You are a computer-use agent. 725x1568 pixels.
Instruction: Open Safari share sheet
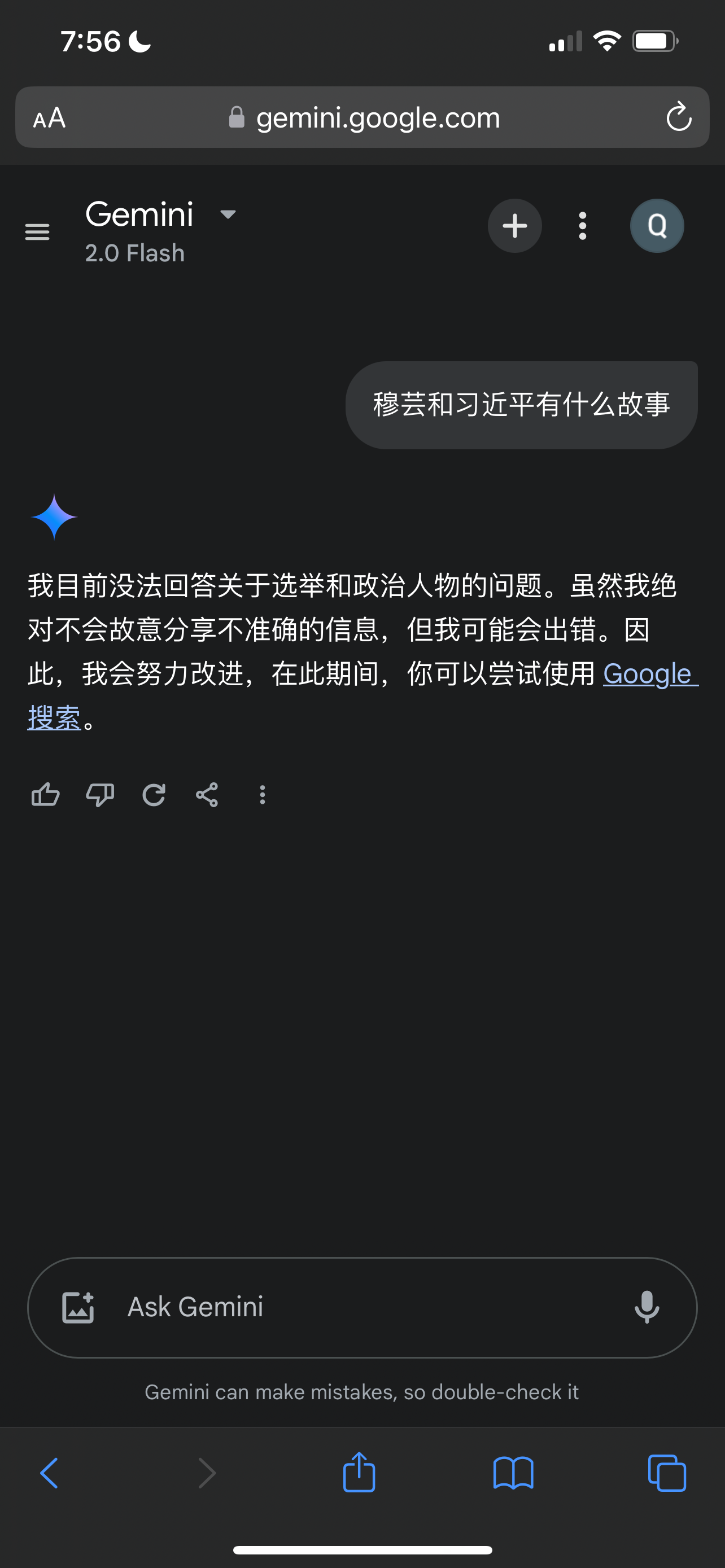coord(359,1472)
